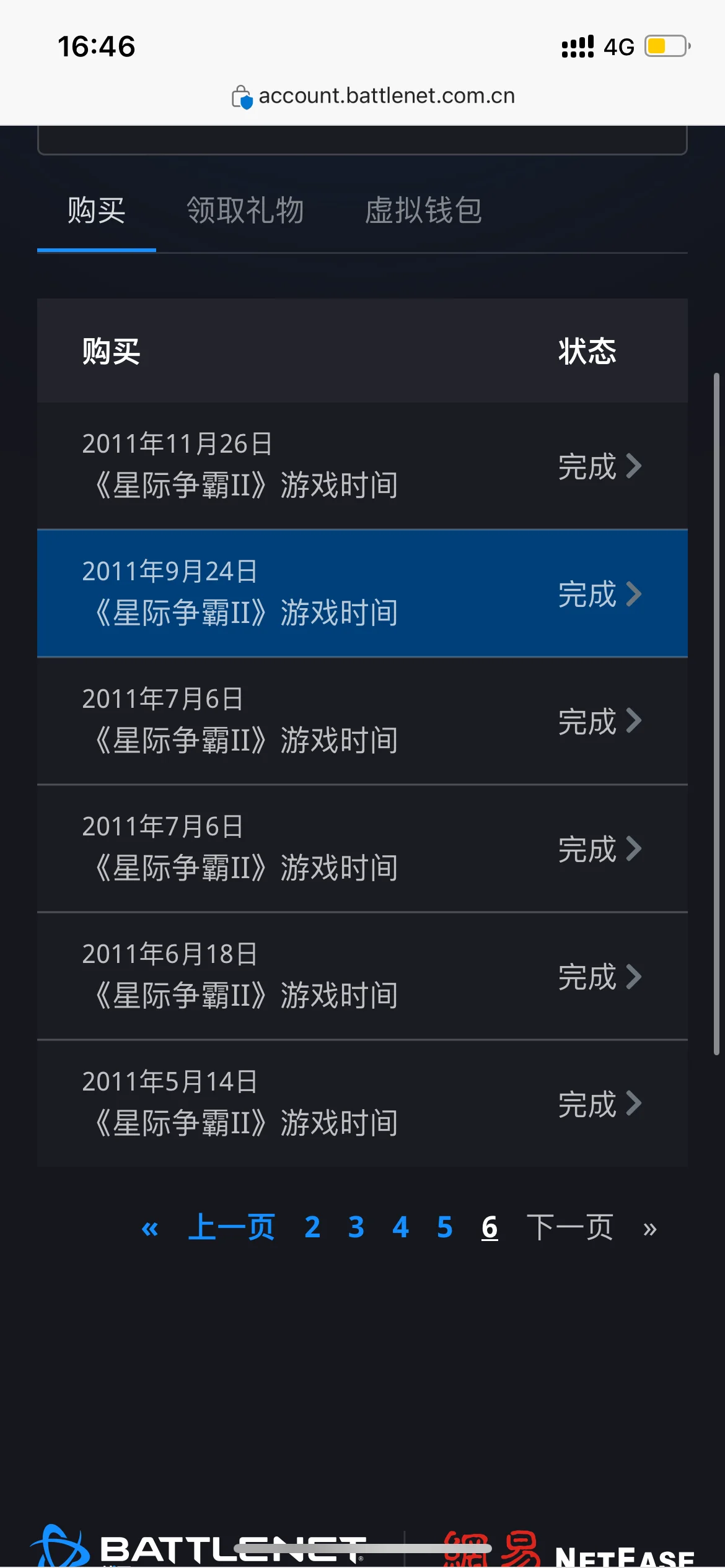Go to the previous page 上一页
Image resolution: width=725 pixels, height=1568 pixels.
(x=231, y=1227)
